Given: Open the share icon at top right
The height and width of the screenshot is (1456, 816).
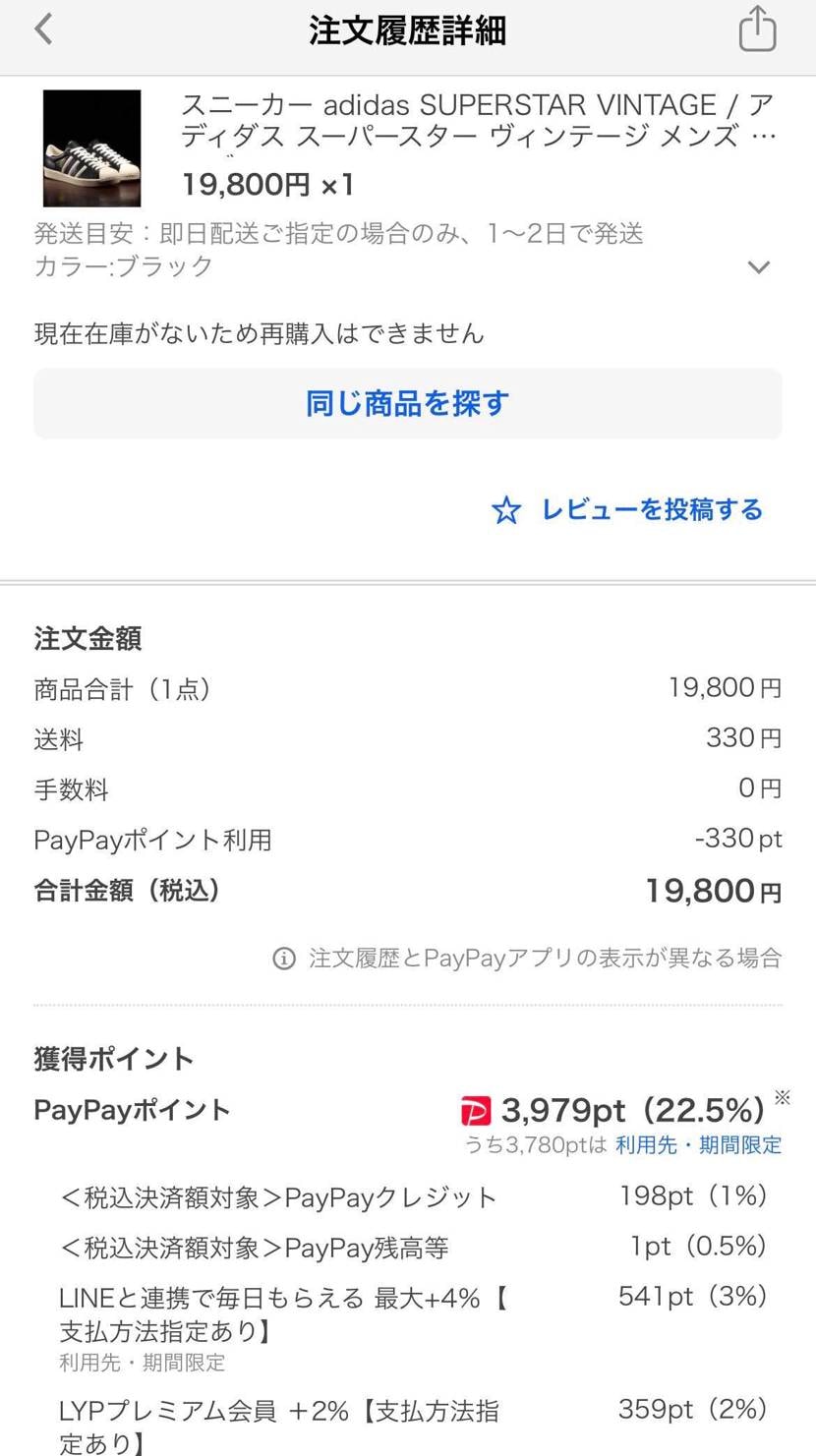Looking at the screenshot, I should tap(756, 29).
